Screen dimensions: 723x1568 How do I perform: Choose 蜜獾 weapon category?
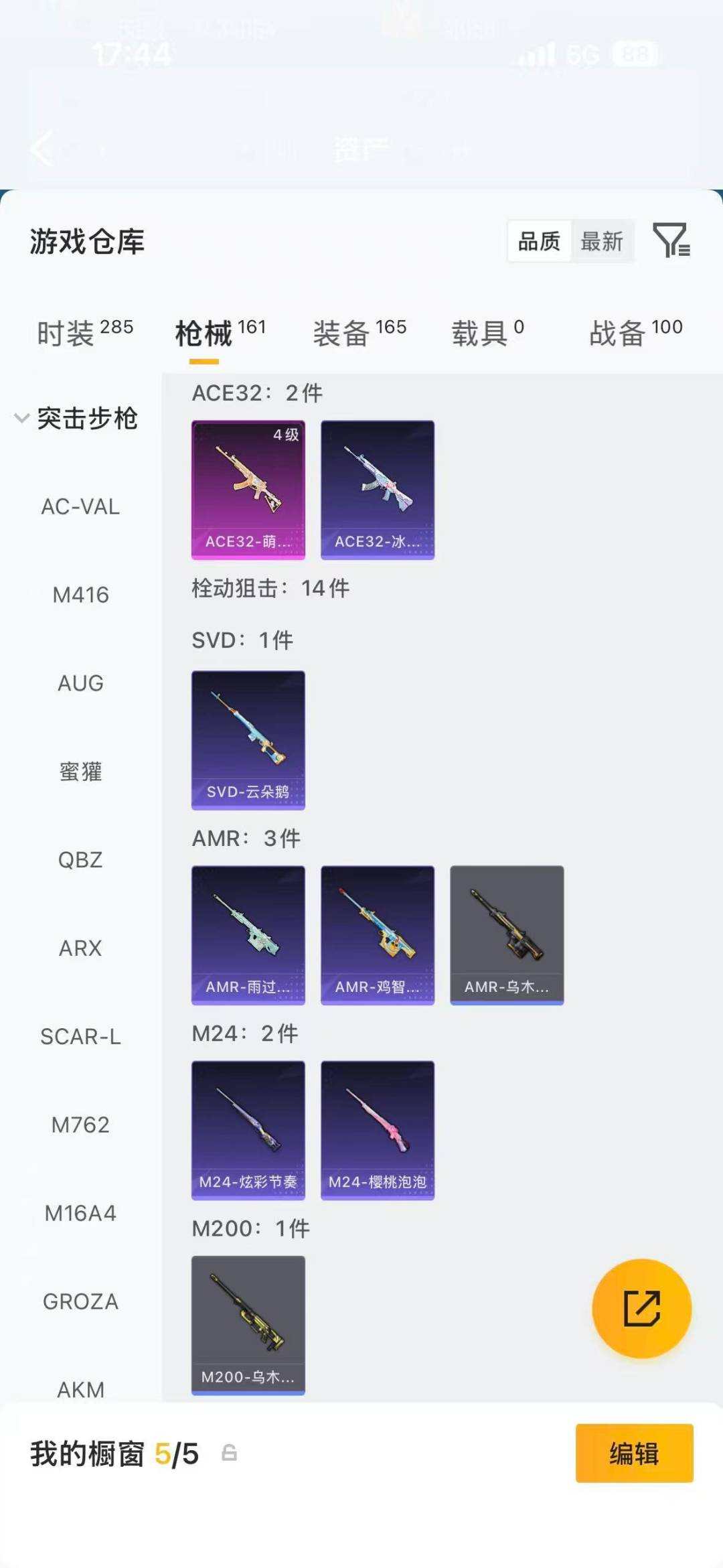click(80, 772)
